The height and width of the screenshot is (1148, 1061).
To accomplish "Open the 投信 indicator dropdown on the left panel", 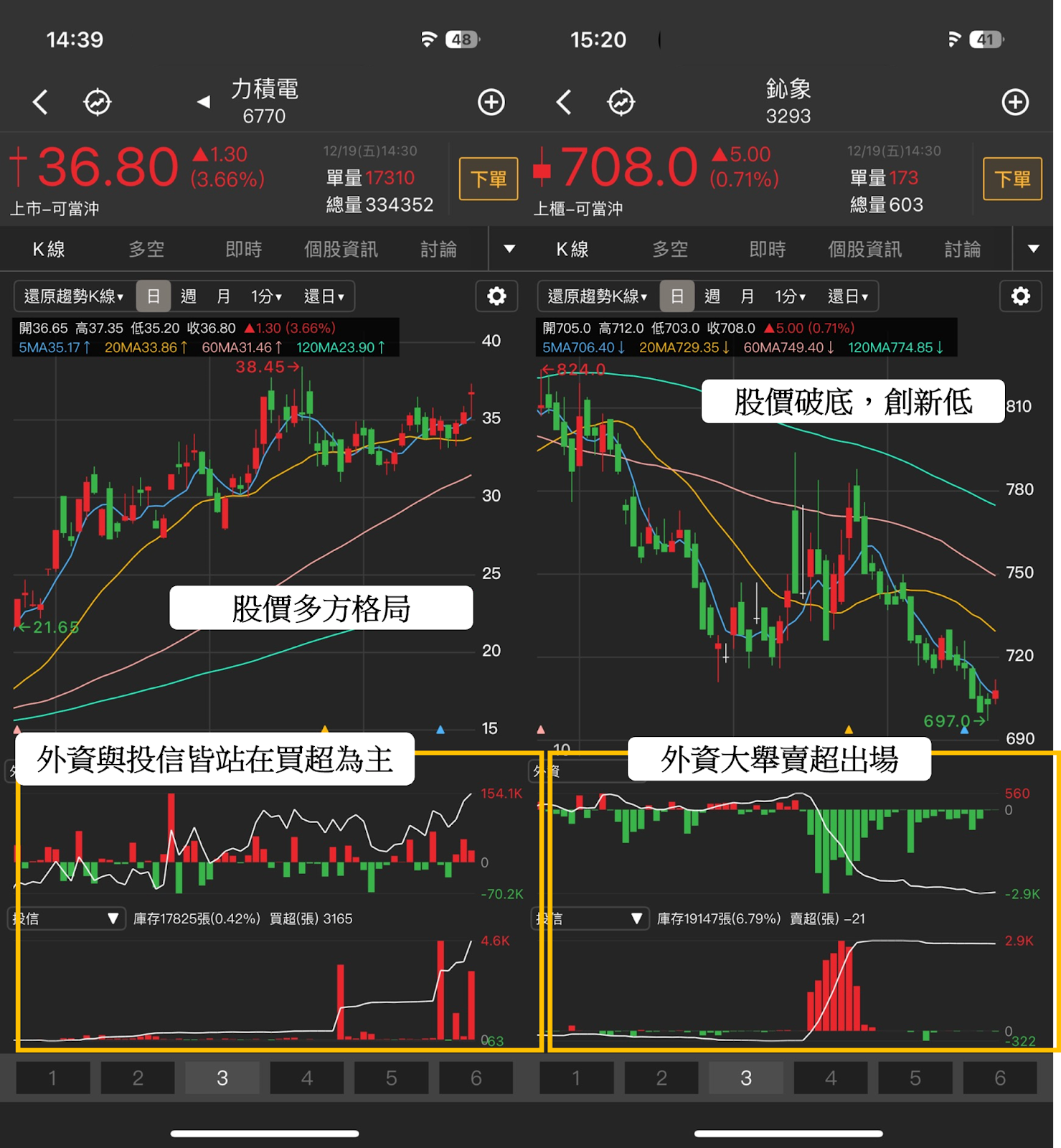I will click(66, 918).
